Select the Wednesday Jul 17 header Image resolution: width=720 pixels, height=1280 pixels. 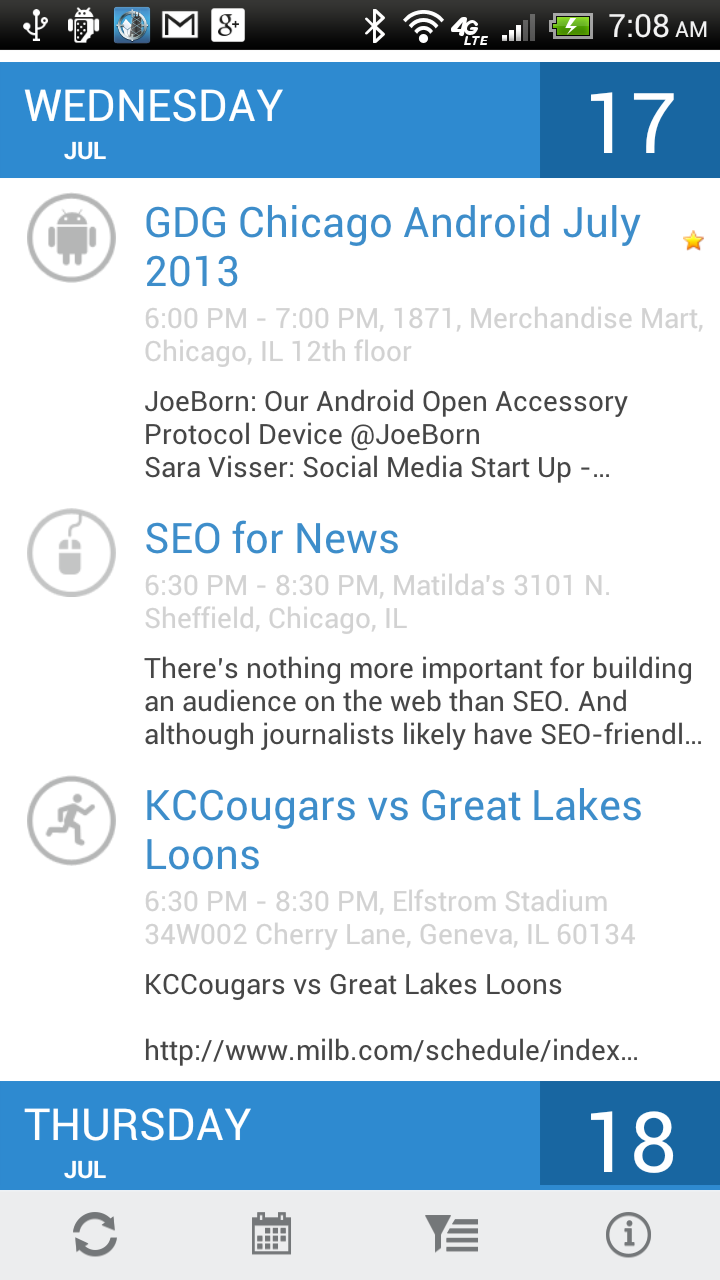[360, 120]
